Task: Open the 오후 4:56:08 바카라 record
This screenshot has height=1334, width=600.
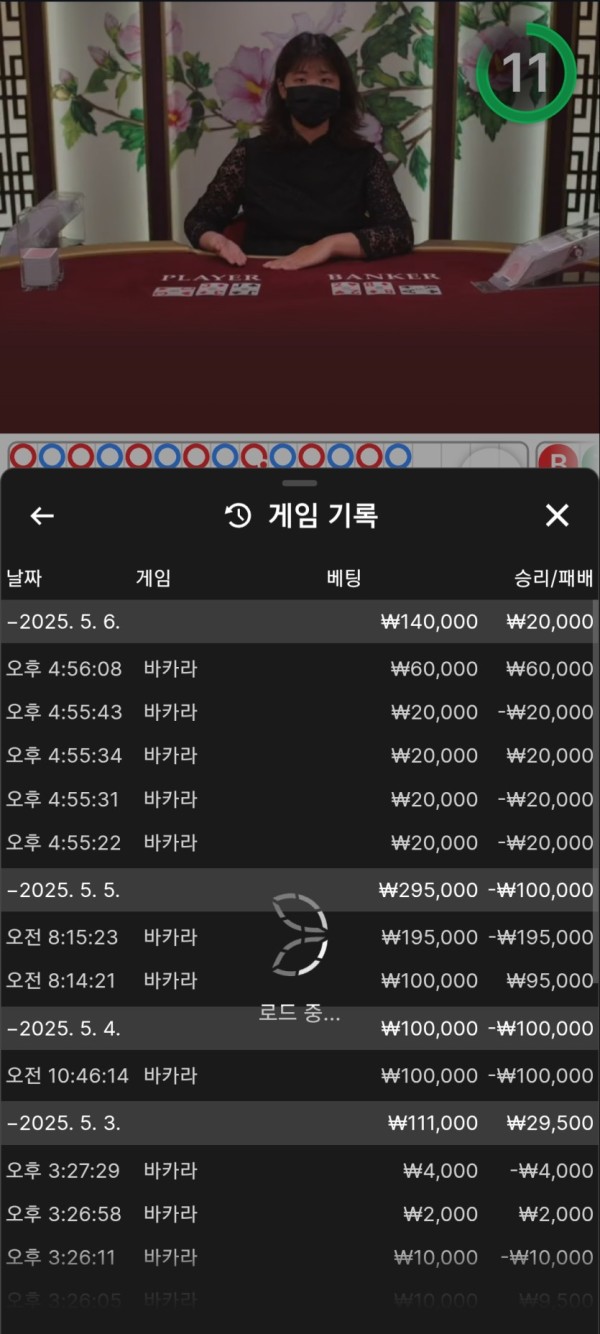Action: pyautogui.click(x=300, y=669)
